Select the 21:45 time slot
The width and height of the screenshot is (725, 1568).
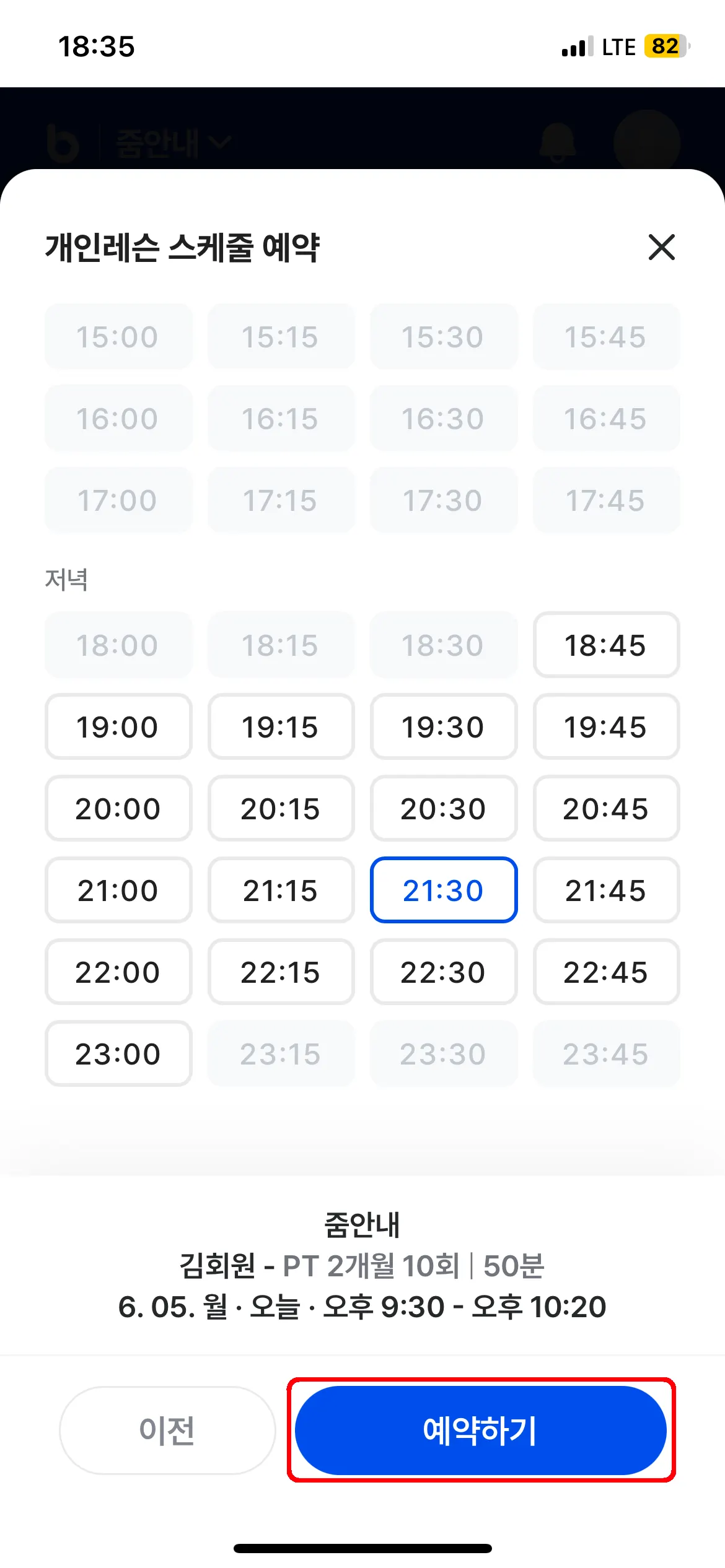(606, 890)
